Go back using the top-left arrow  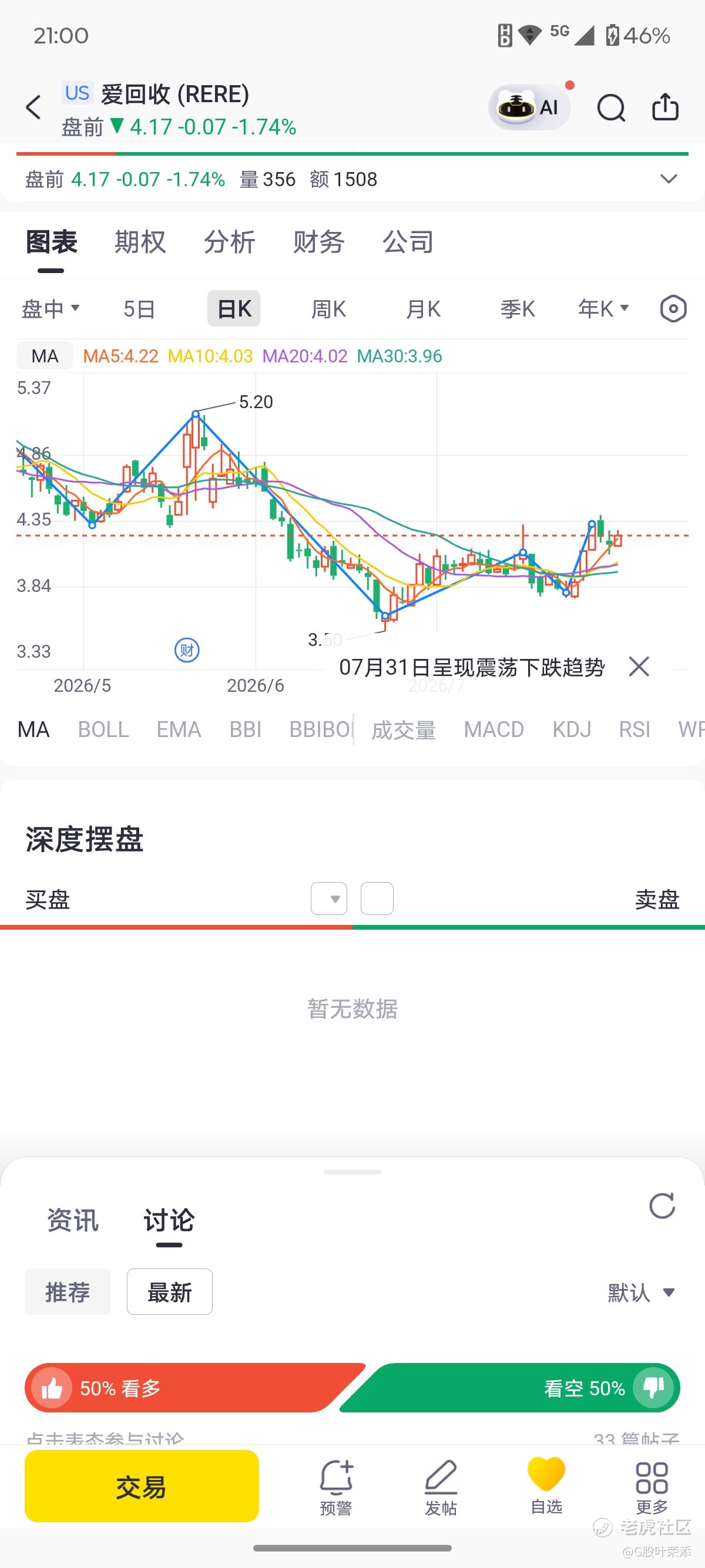click(x=33, y=107)
